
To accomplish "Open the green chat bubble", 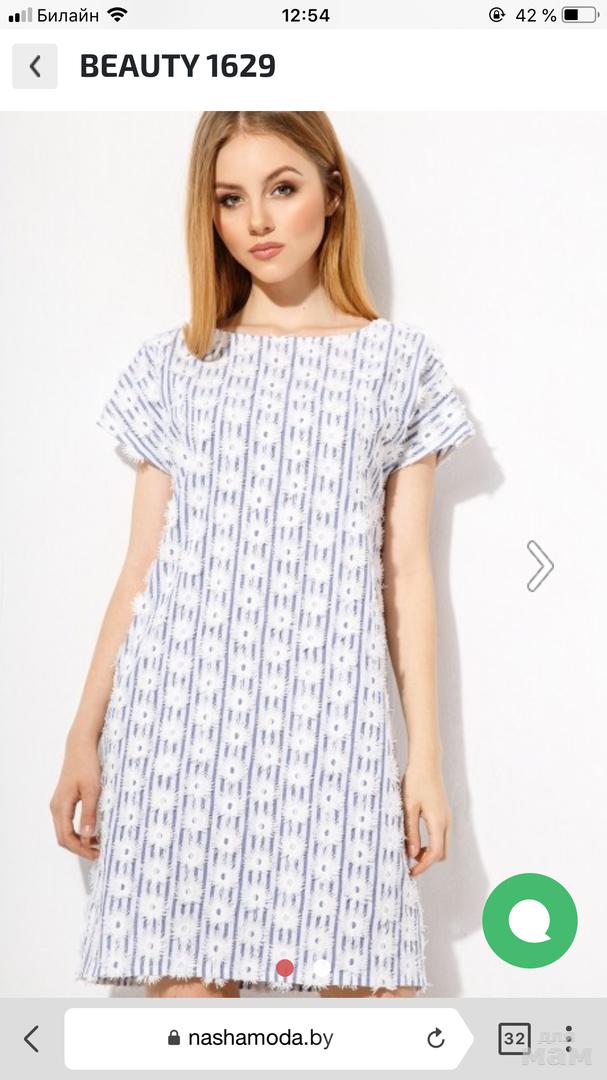I will coord(529,921).
